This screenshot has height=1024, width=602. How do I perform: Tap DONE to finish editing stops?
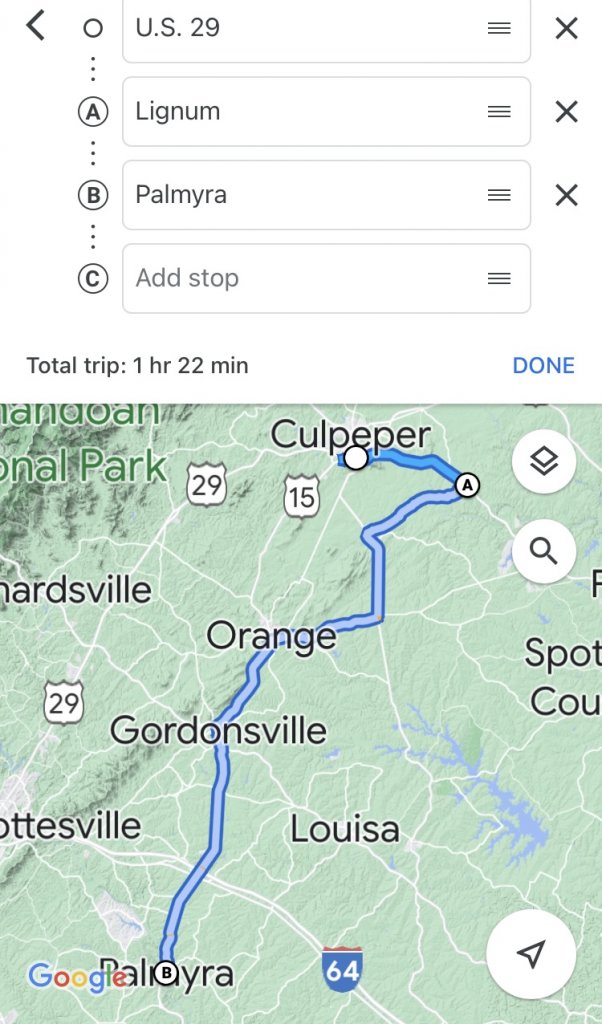tap(543, 366)
